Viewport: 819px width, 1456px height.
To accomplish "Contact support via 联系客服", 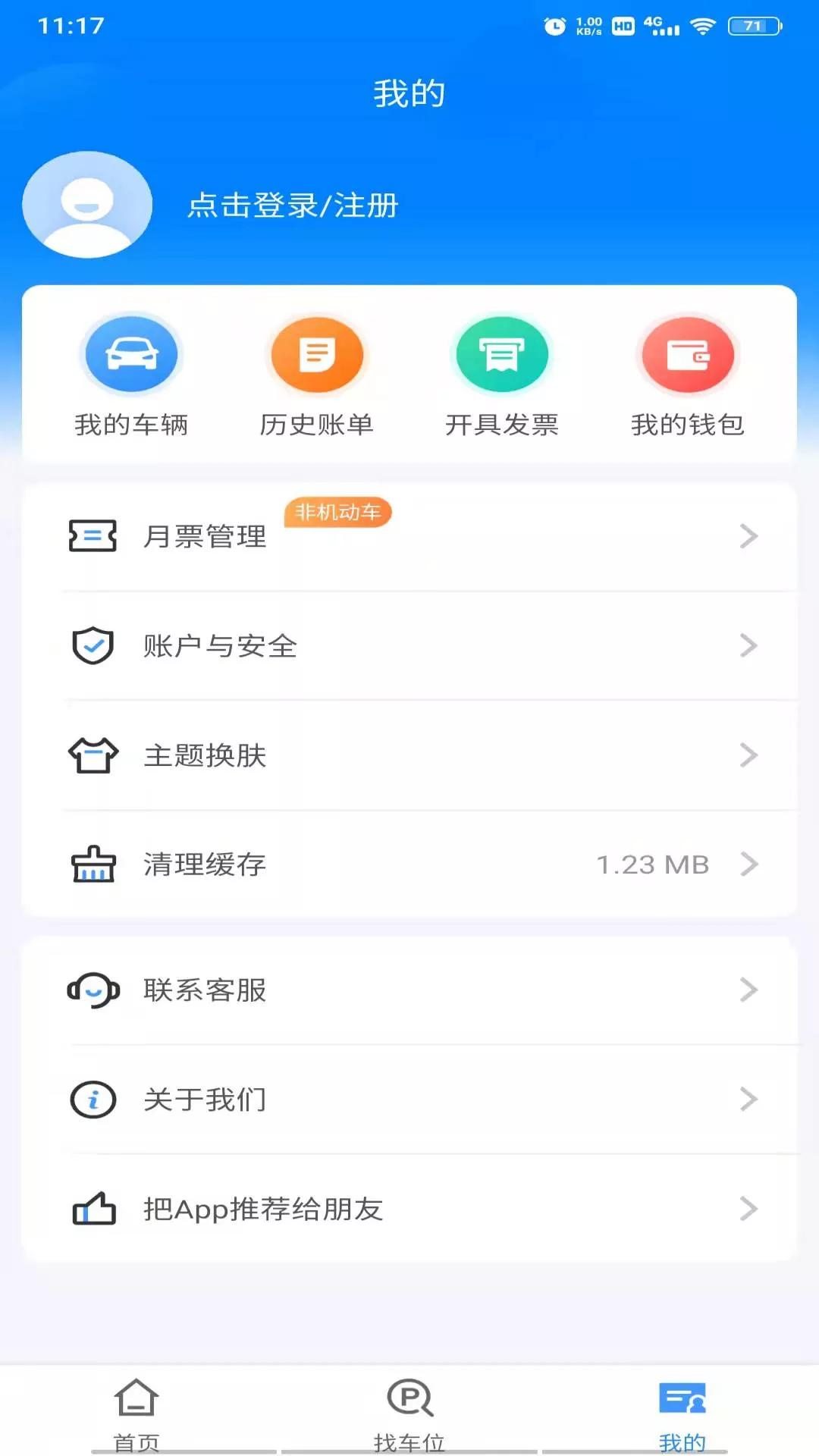I will (x=409, y=990).
